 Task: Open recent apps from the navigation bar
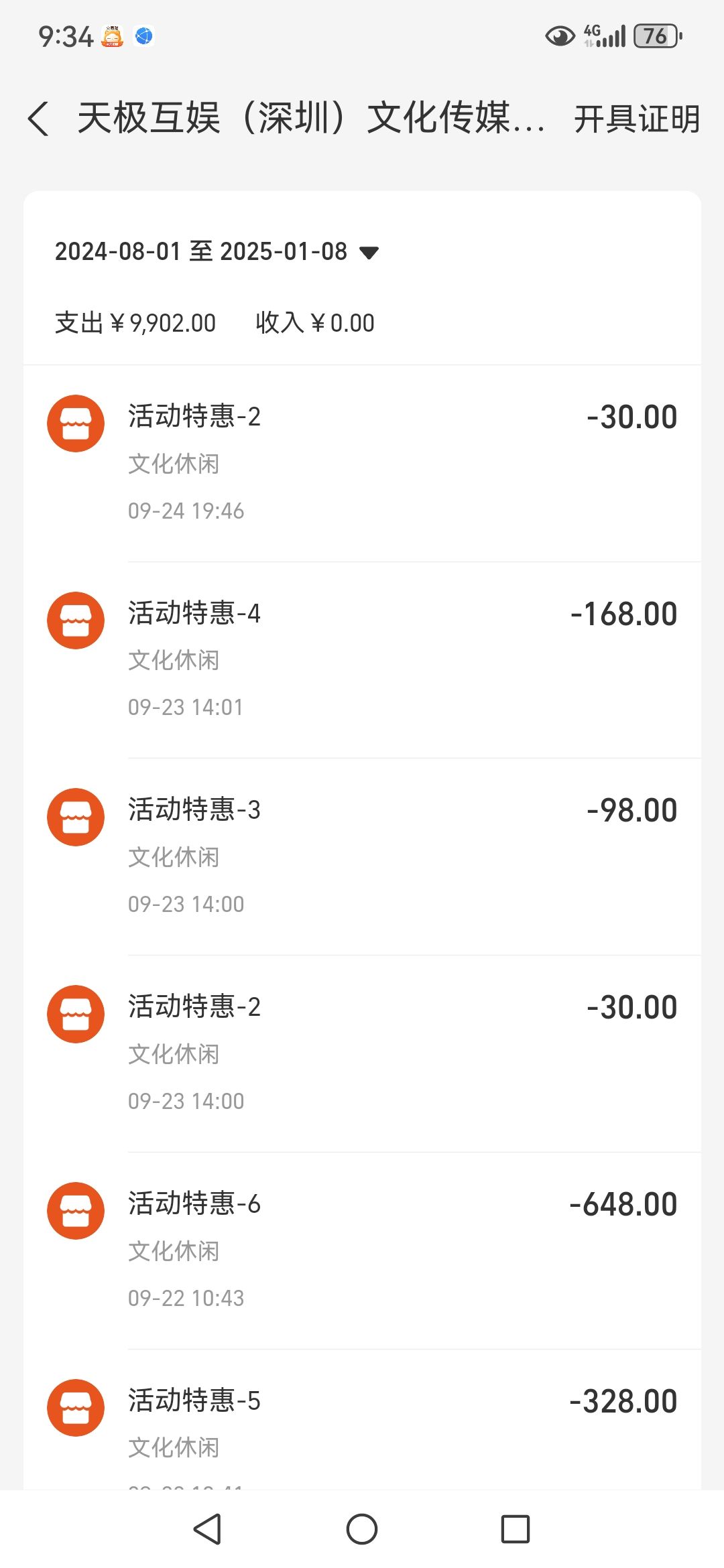tap(515, 1530)
